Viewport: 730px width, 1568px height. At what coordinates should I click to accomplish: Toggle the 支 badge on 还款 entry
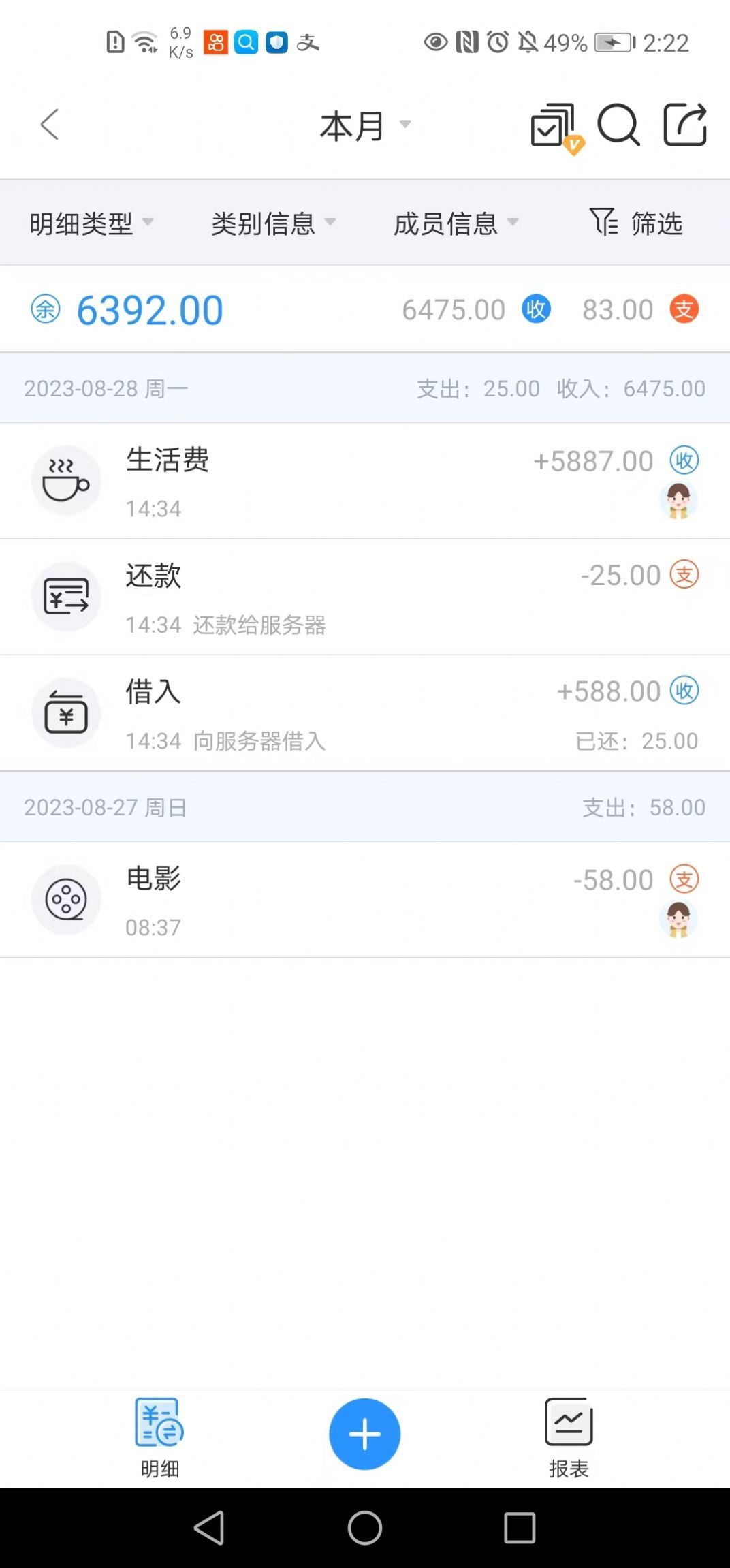684,576
